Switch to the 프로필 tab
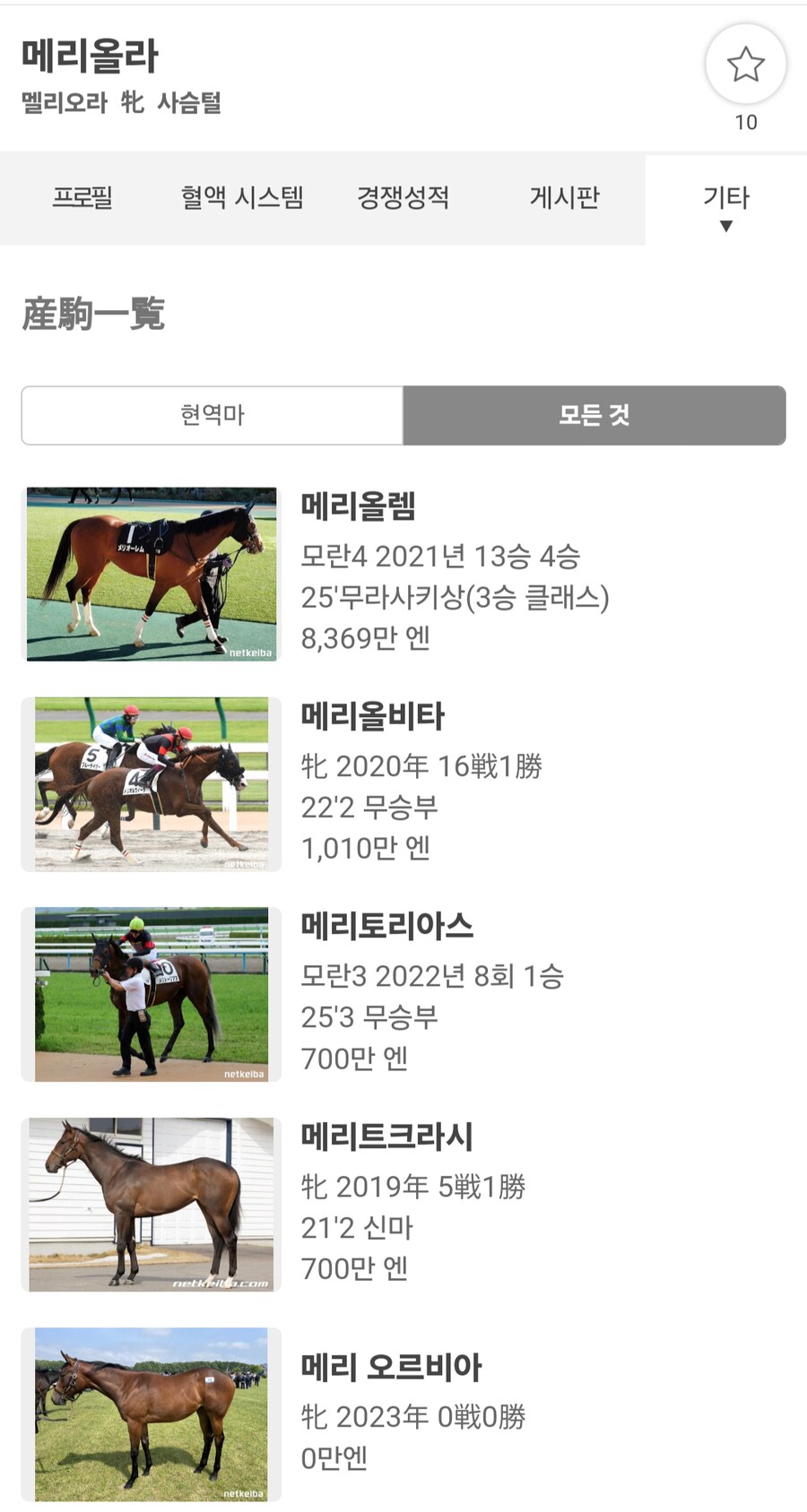Image resolution: width=807 pixels, height=1512 pixels. (84, 199)
